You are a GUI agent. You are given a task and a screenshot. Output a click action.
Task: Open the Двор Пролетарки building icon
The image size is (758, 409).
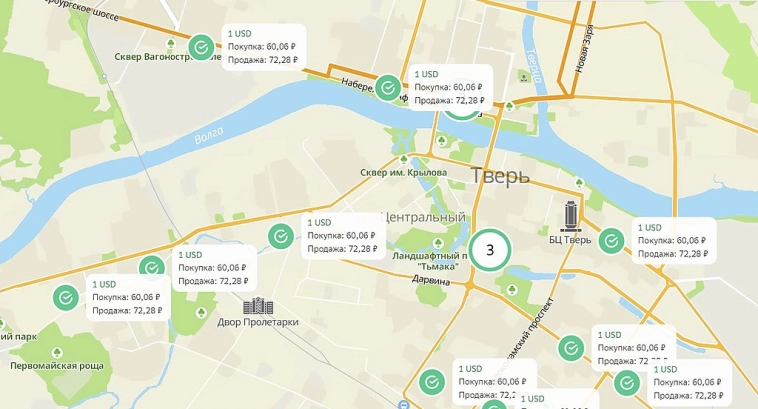click(x=258, y=305)
